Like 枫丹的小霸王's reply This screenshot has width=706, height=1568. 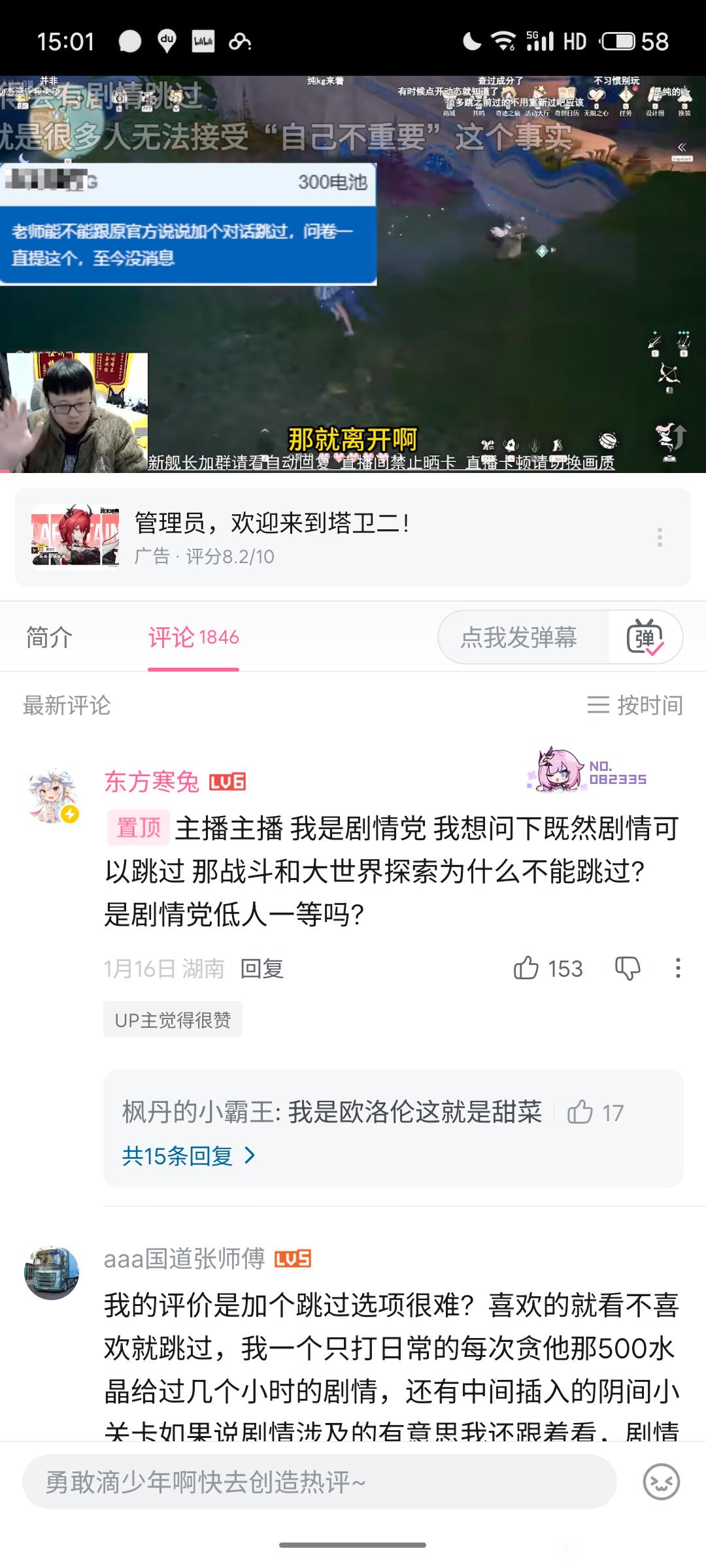tap(580, 1112)
